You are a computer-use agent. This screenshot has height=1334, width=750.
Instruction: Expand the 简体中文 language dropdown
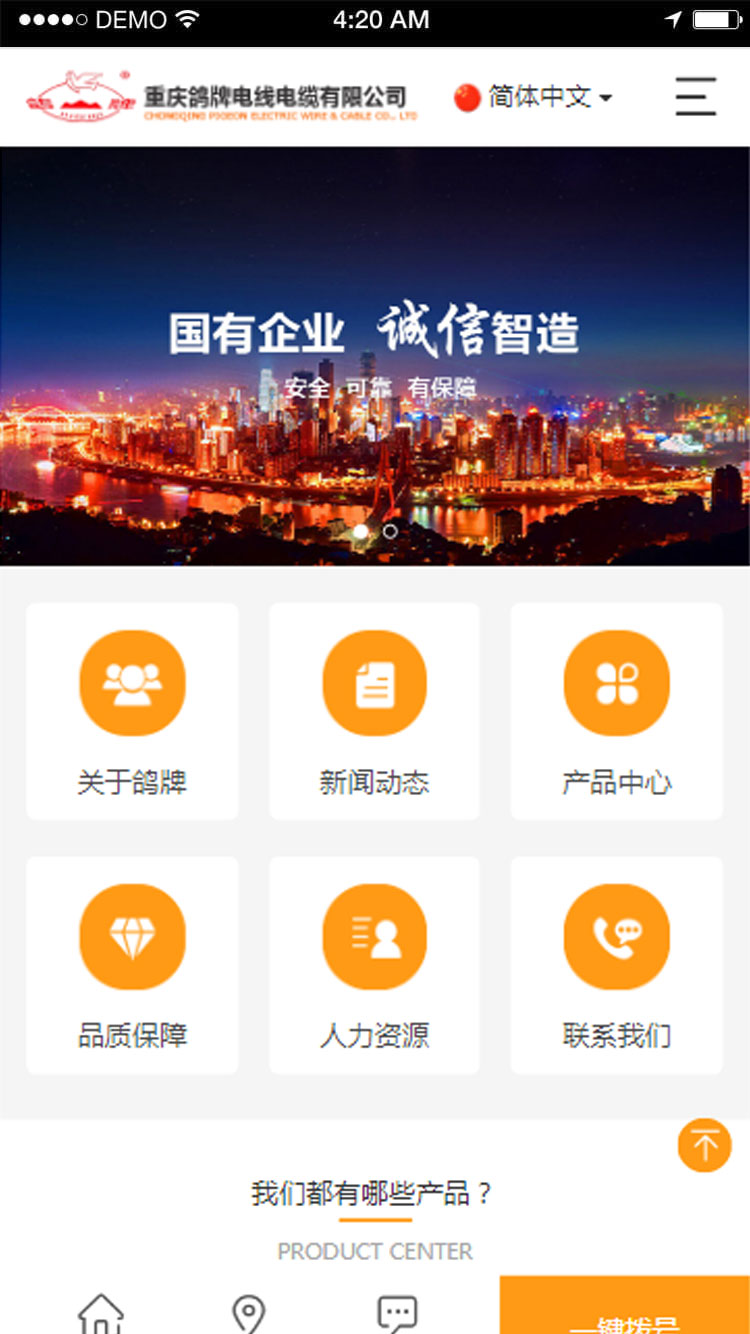coord(533,97)
